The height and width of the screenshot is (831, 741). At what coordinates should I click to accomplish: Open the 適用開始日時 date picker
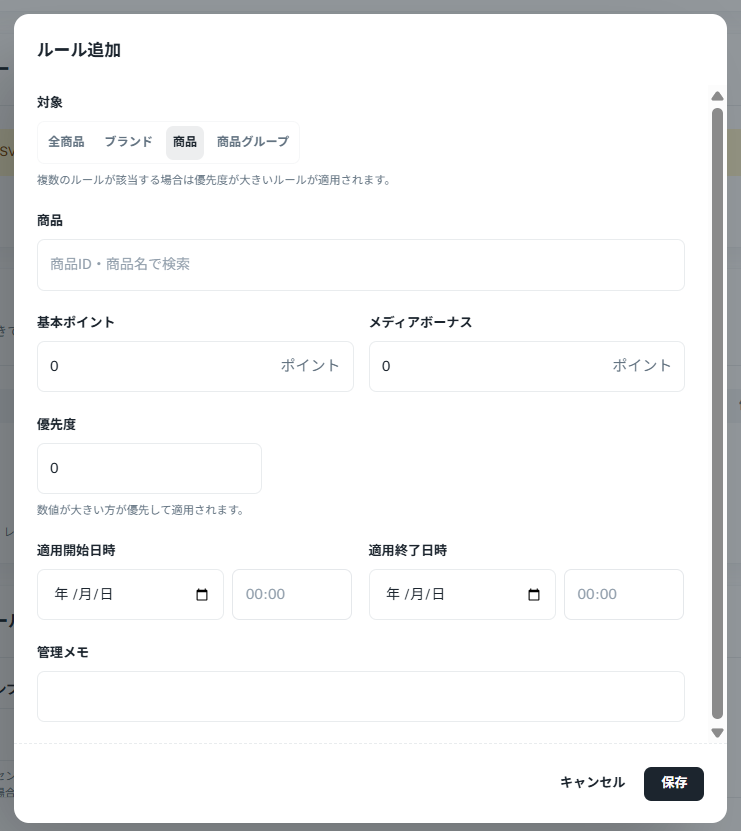click(202, 595)
